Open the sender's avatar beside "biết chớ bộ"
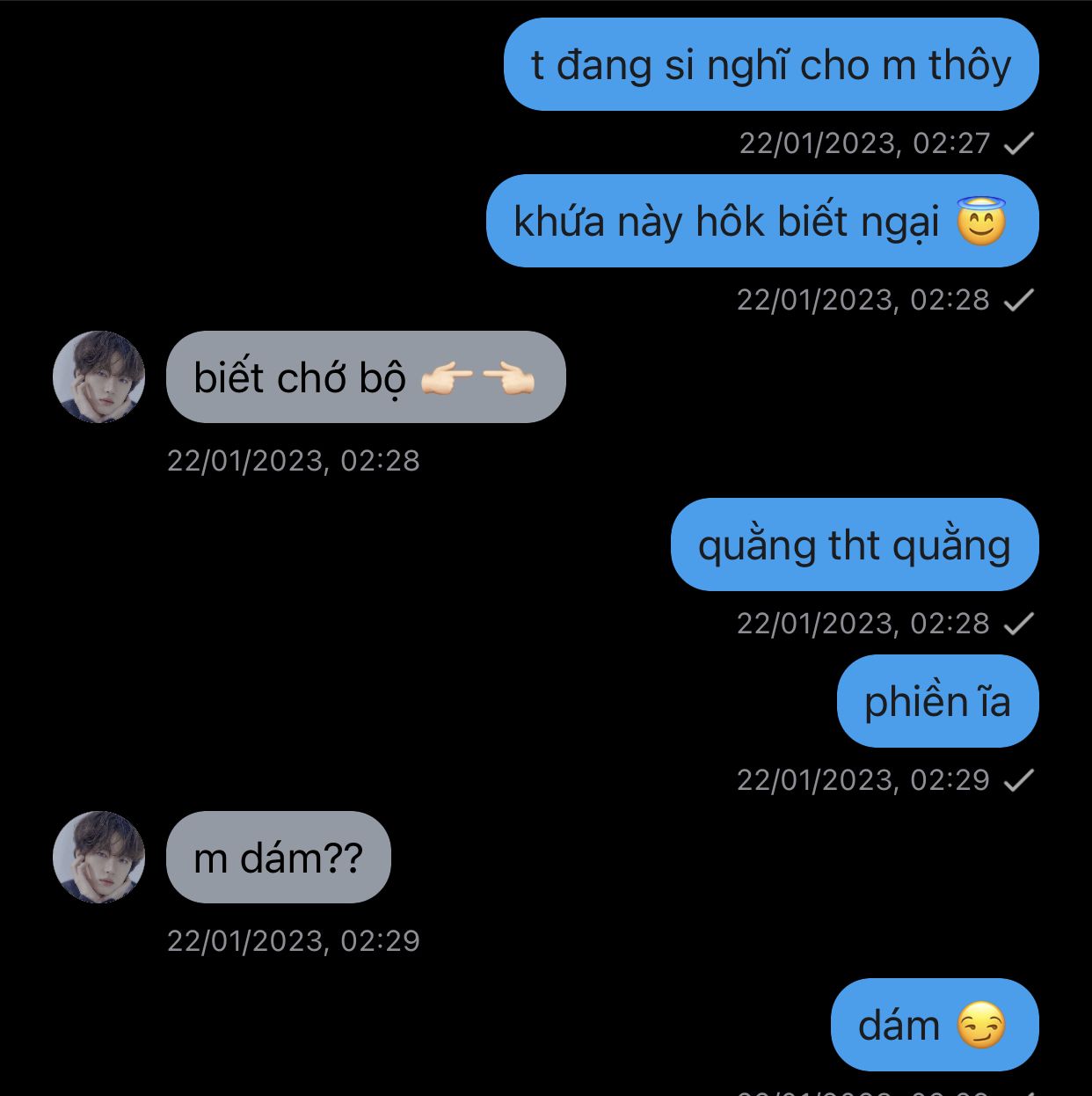Screen dimensions: 1092x1096 coord(98,376)
